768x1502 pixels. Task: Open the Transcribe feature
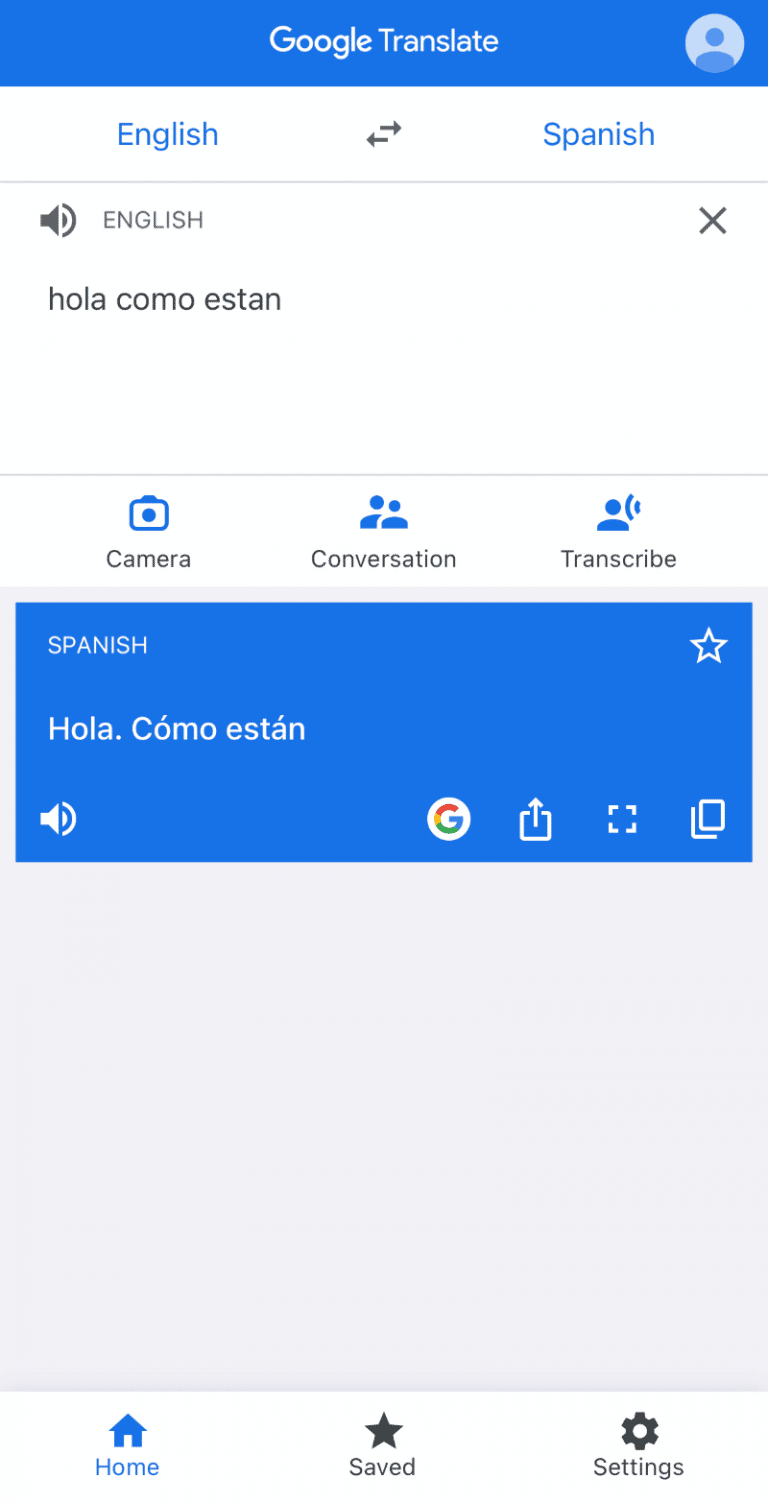coord(618,530)
